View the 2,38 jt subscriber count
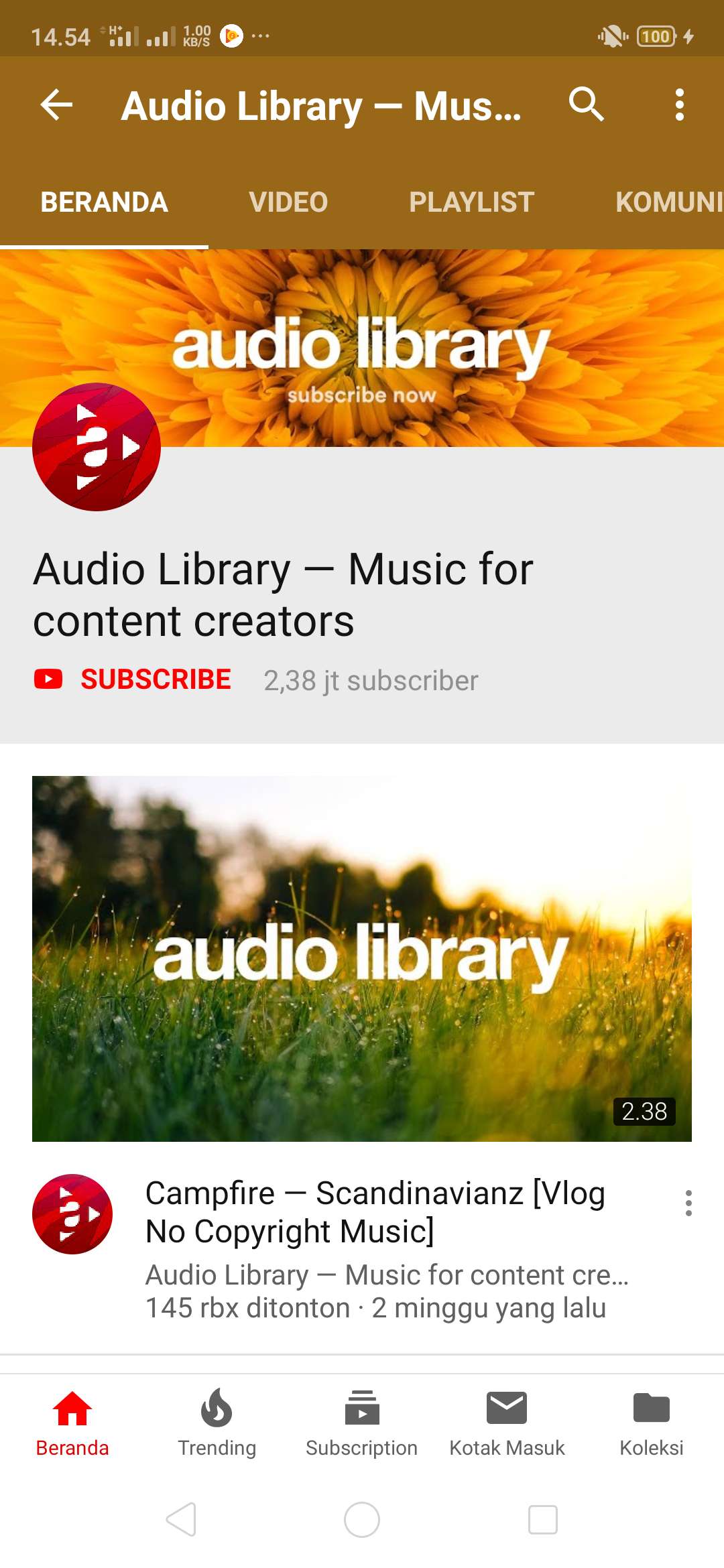This screenshot has height=1568, width=724. (370, 680)
